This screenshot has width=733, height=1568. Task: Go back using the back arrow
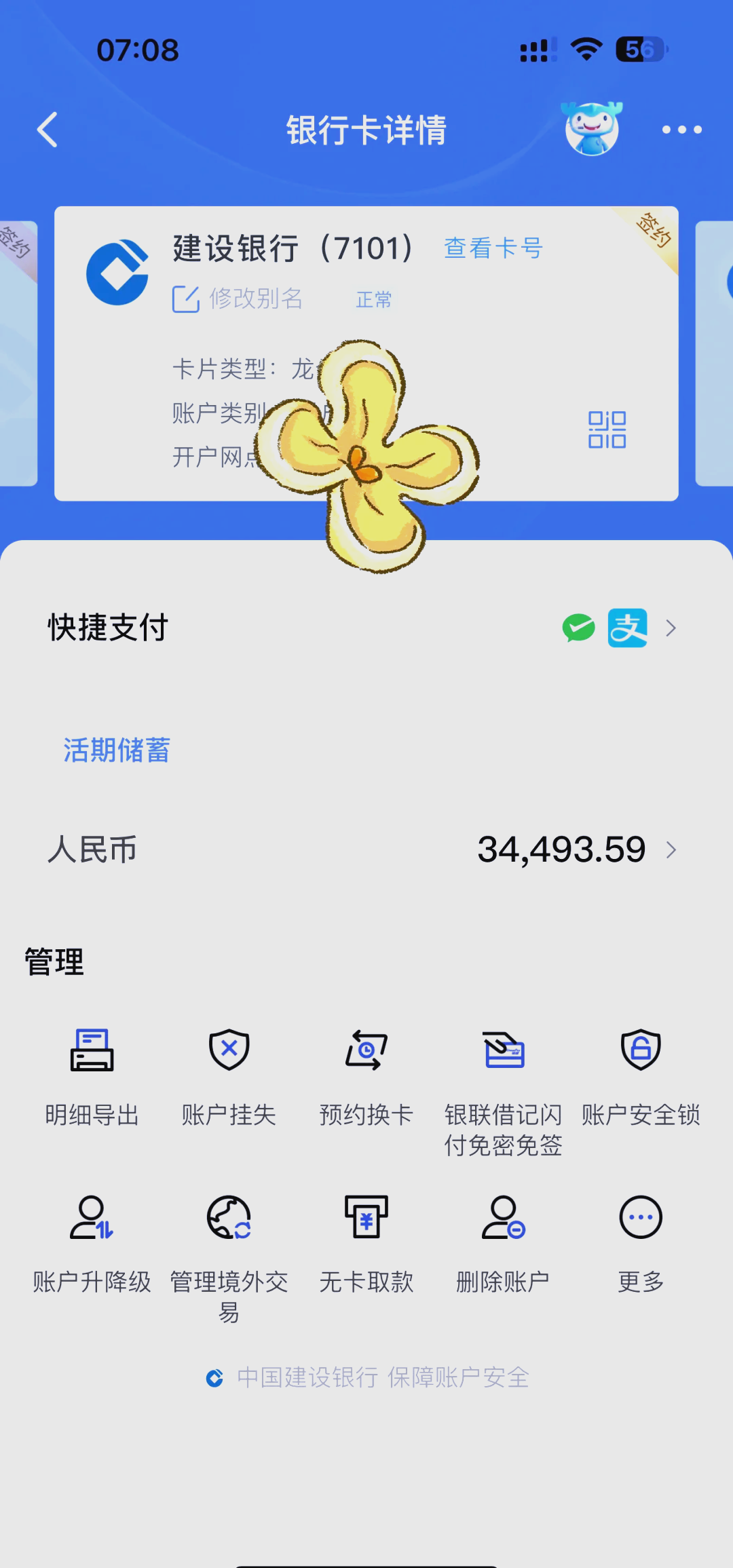point(48,129)
